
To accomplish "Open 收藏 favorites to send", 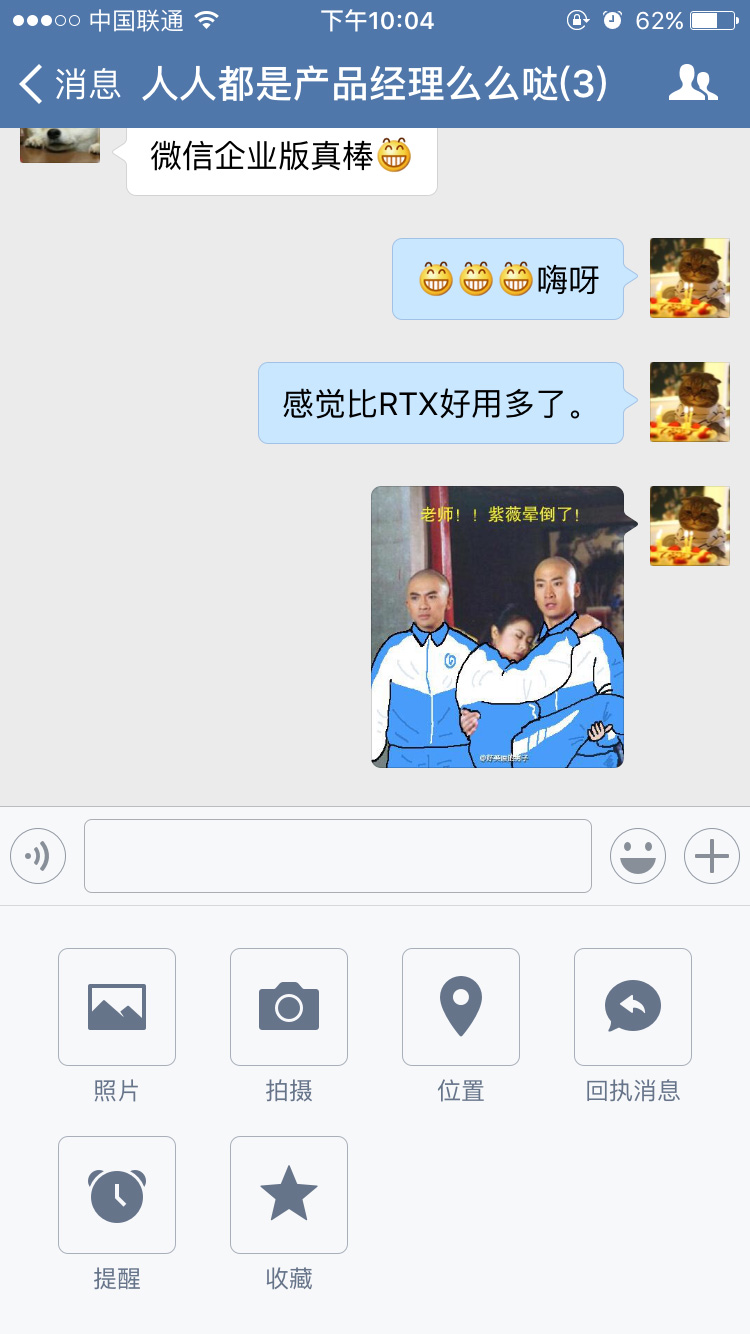I will pyautogui.click(x=289, y=1195).
